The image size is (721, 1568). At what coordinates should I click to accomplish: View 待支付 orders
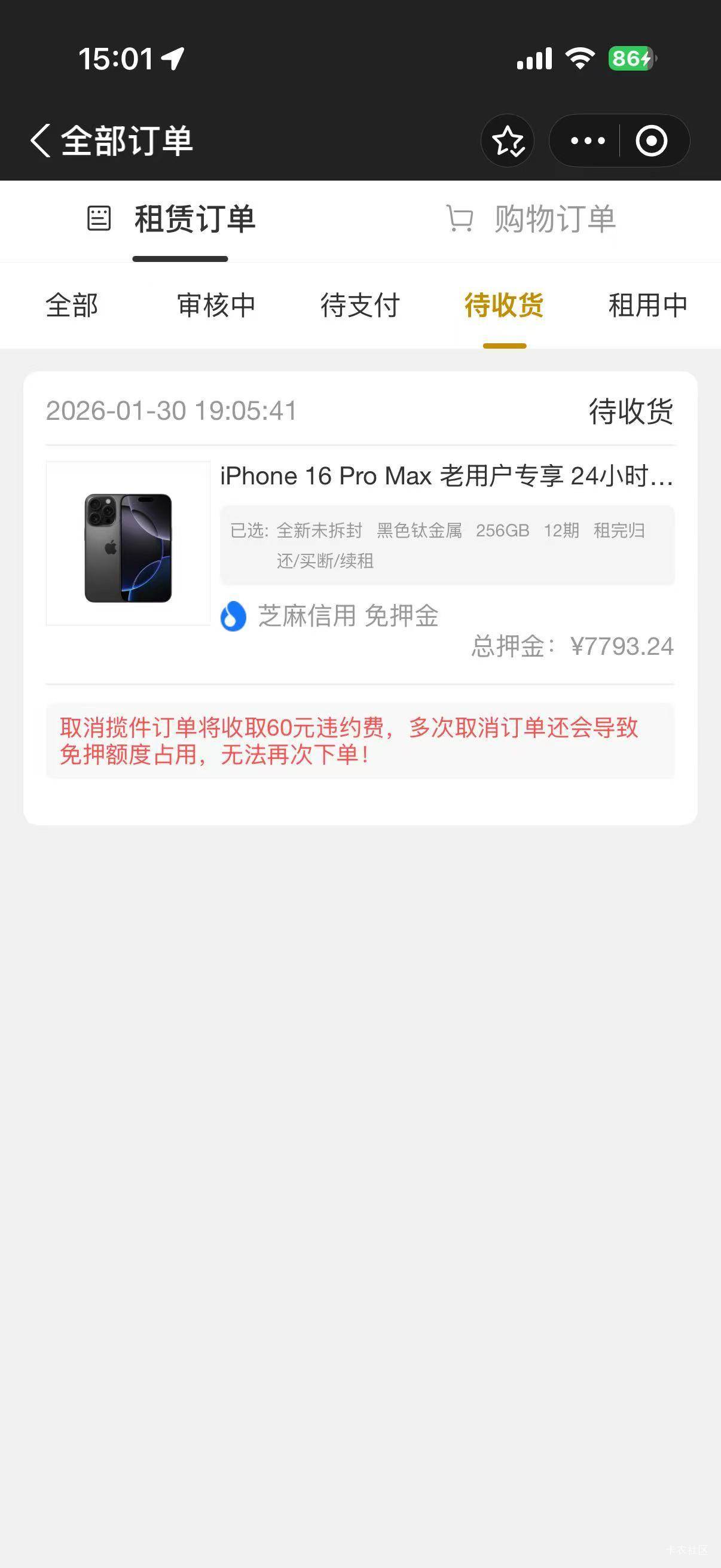pyautogui.click(x=360, y=305)
